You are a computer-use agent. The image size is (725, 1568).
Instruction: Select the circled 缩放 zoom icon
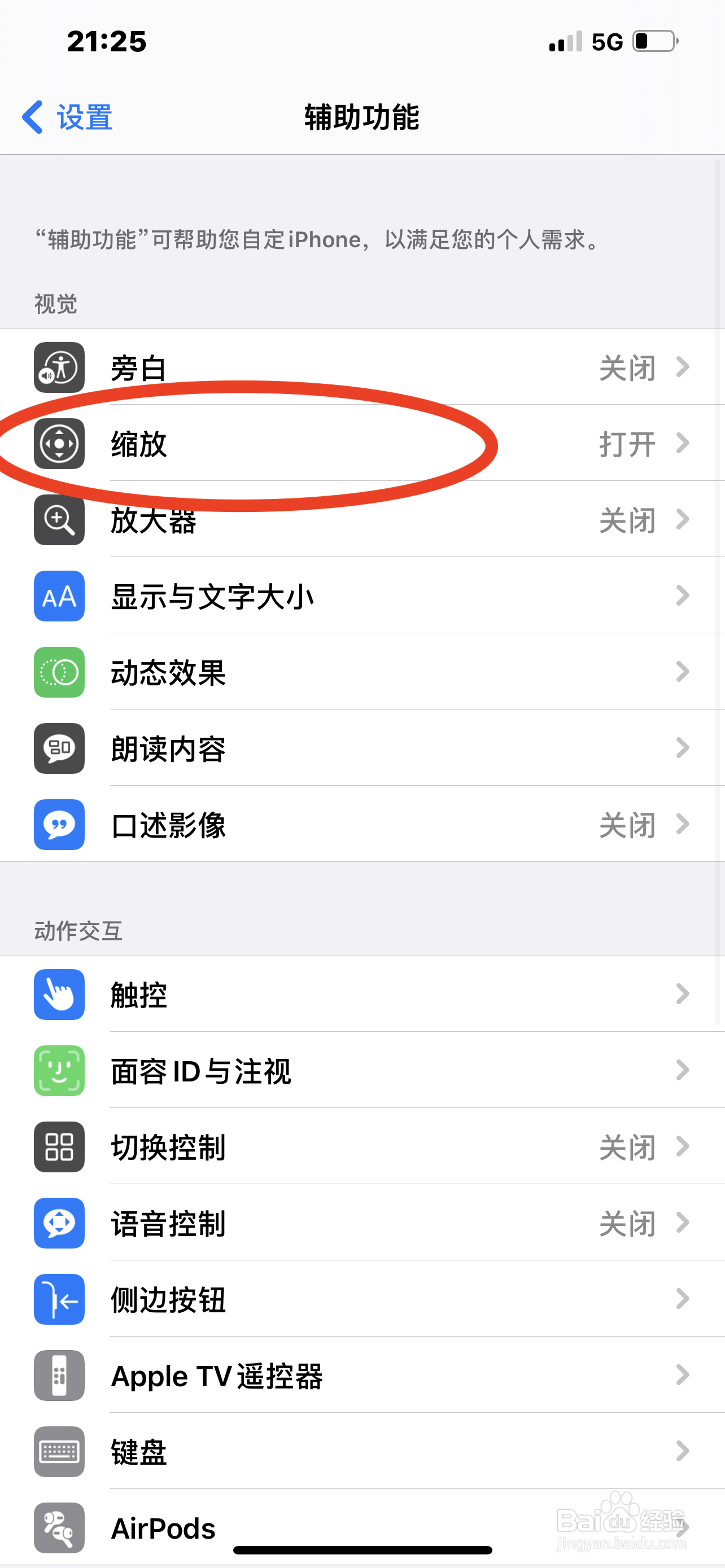click(58, 444)
